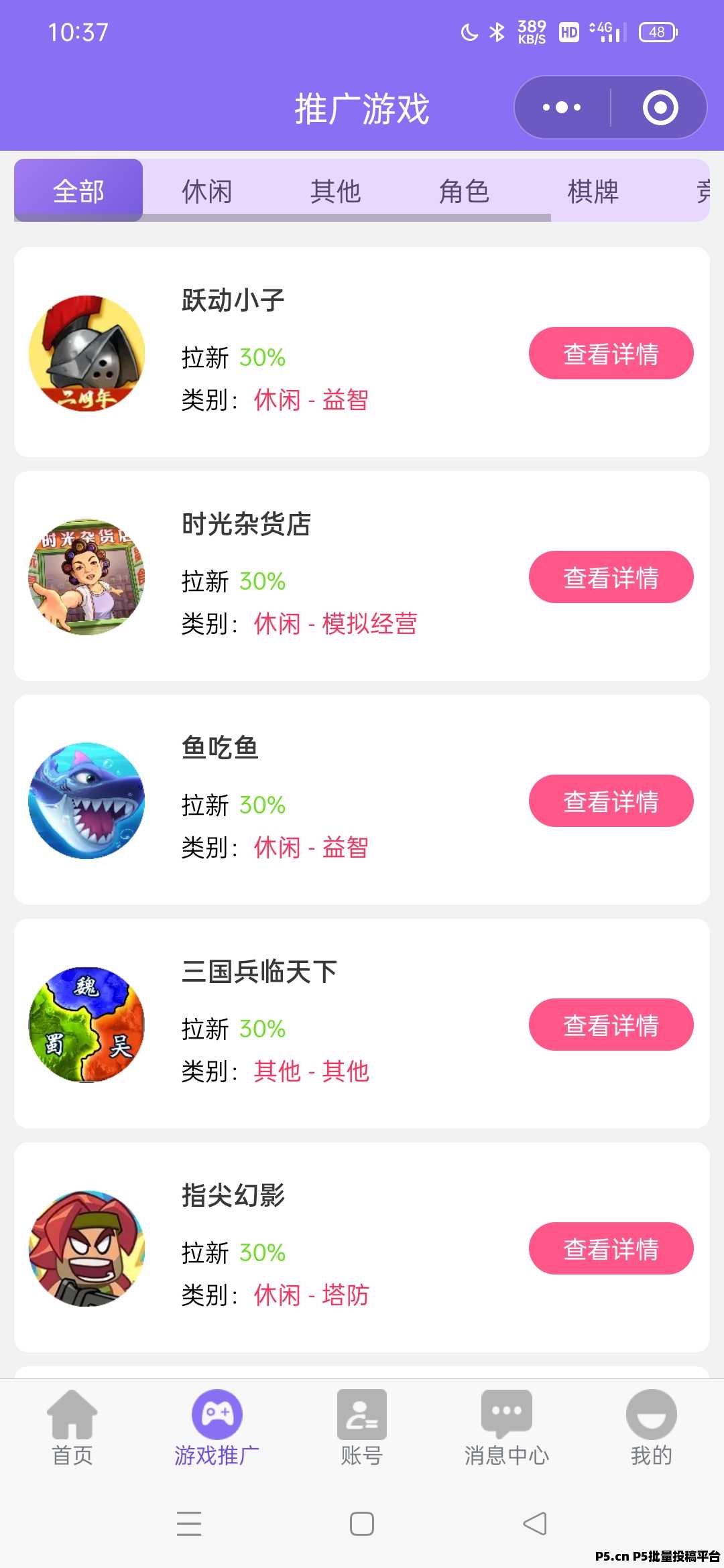Viewport: 724px width, 1568px height.
Task: Go to the 首页 home tab
Action: click(x=72, y=1427)
